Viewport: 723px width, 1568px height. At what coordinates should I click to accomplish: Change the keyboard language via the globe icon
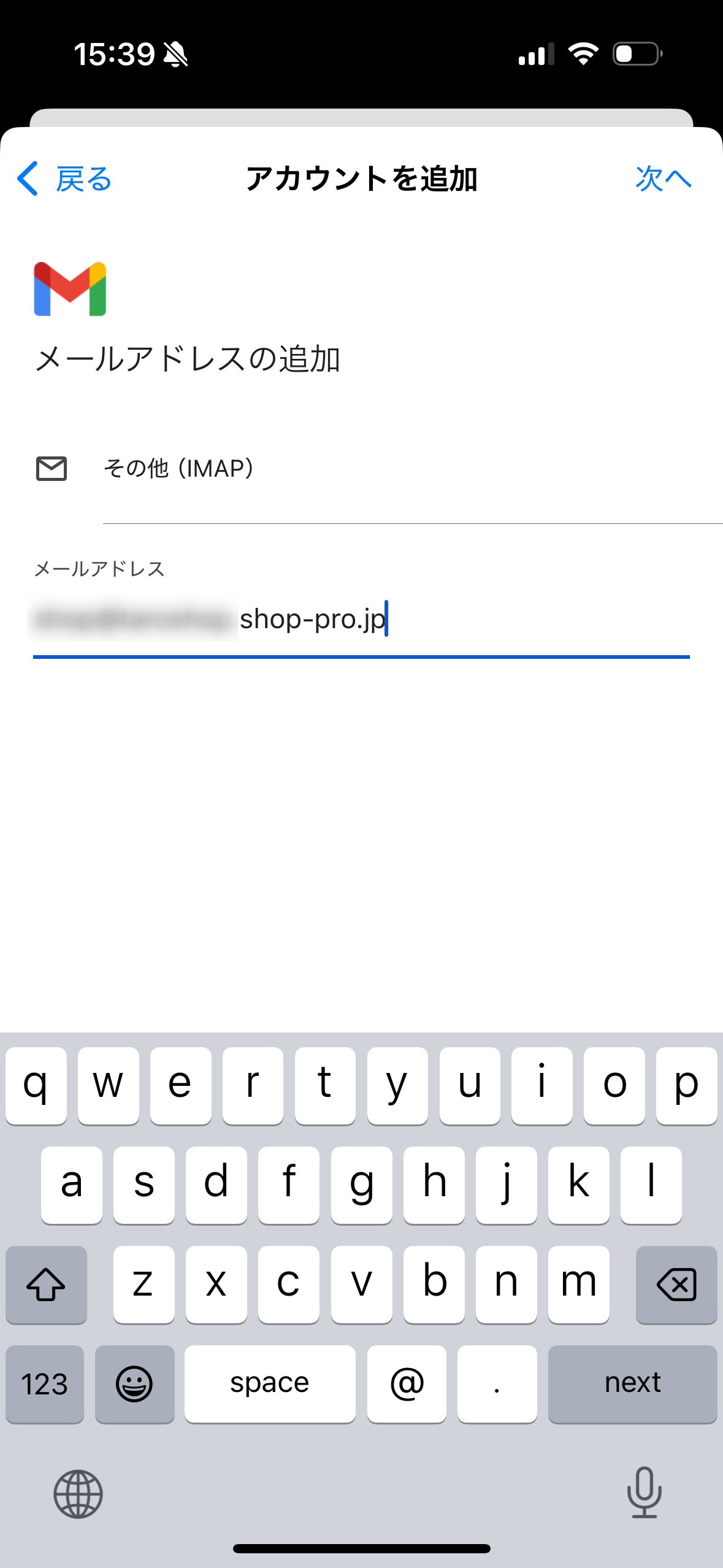[78, 1494]
